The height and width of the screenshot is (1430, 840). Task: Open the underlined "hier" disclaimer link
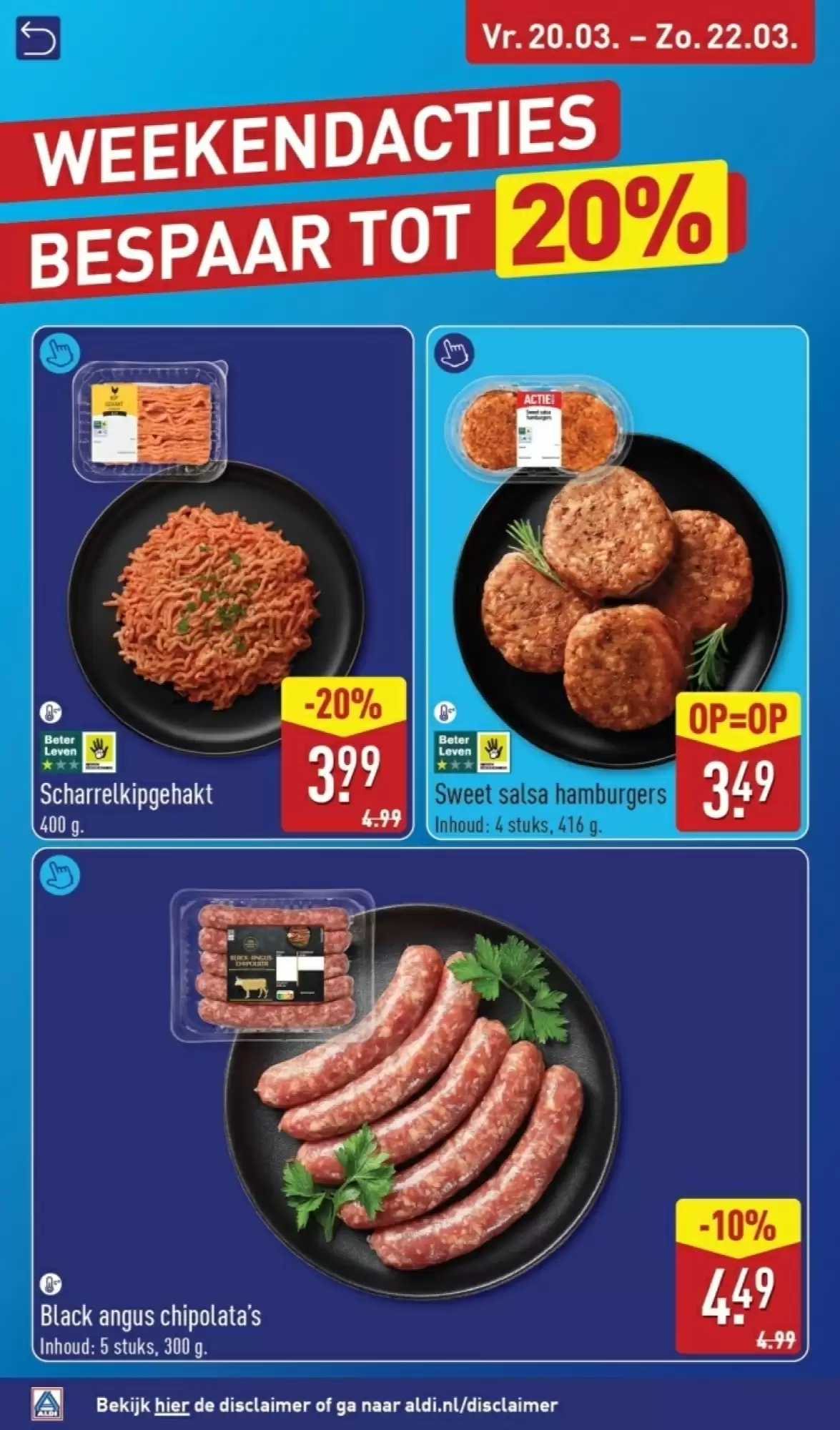click(x=172, y=1405)
